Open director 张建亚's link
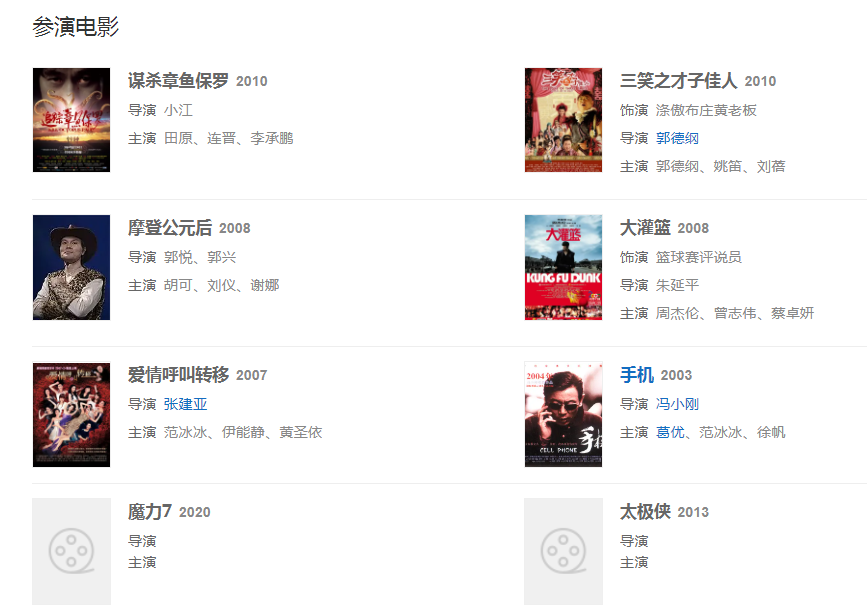This screenshot has width=867, height=615. point(185,404)
